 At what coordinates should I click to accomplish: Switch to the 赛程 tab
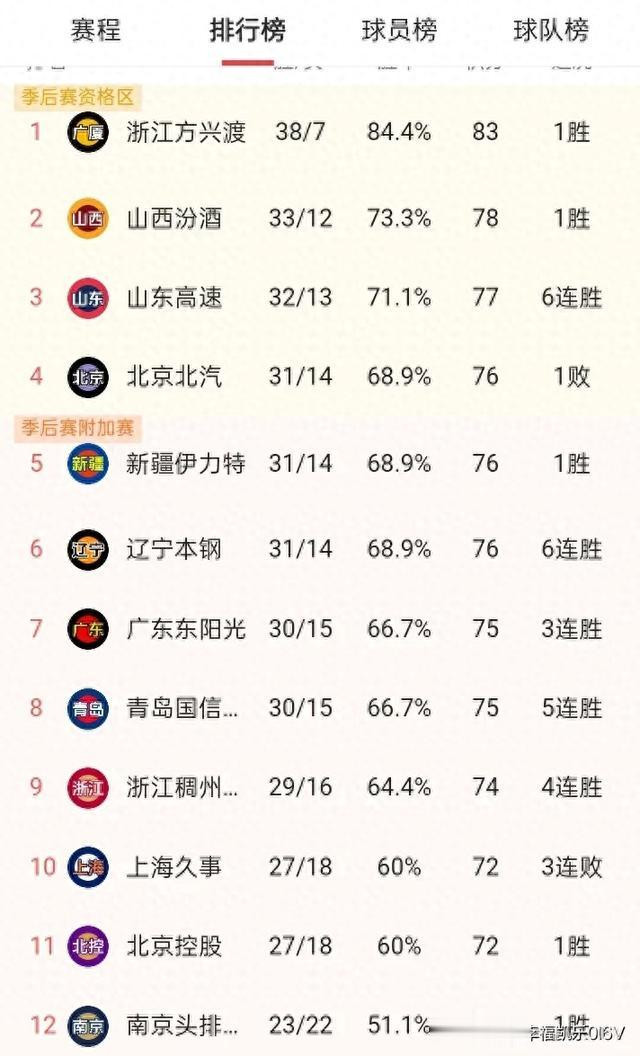pyautogui.click(x=96, y=30)
